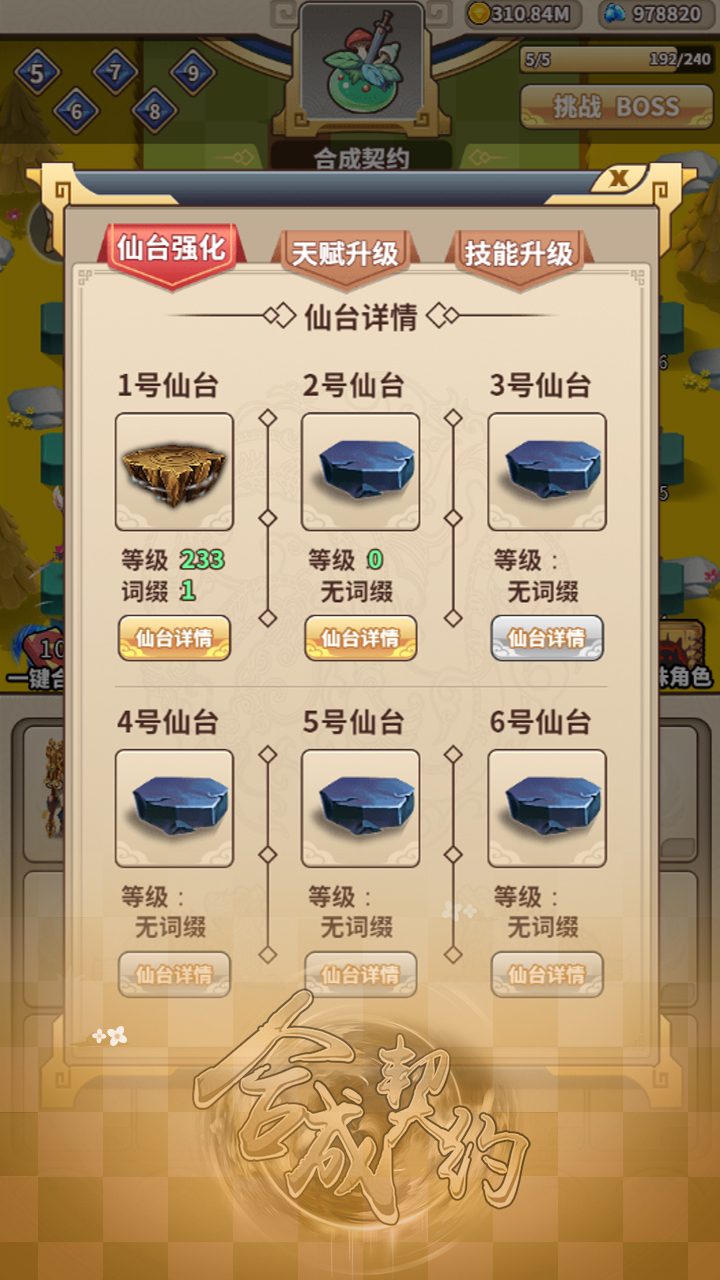The width and height of the screenshot is (720, 1280).
Task: Tap the 2号仙台 stone tile
Action: point(360,471)
